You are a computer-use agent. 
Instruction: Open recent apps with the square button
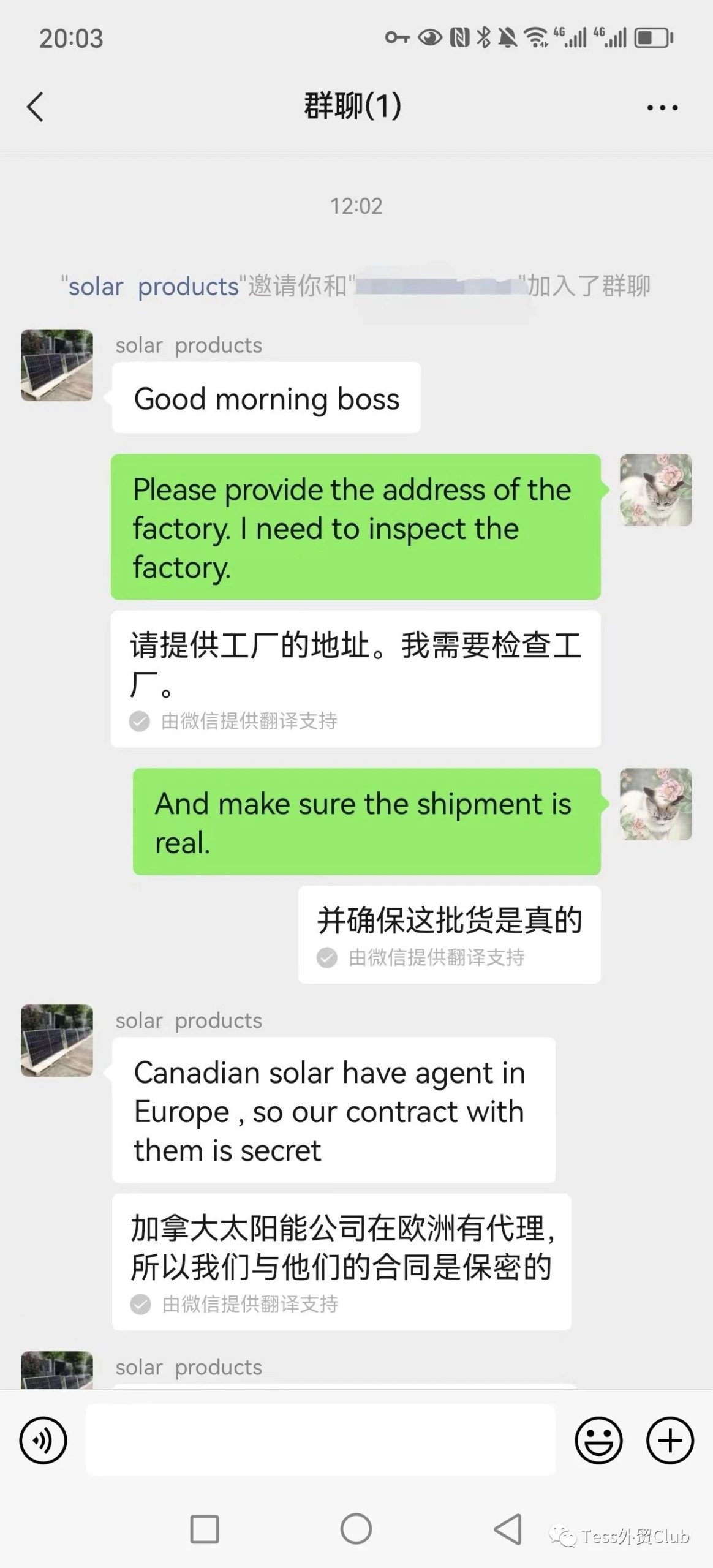click(205, 1529)
